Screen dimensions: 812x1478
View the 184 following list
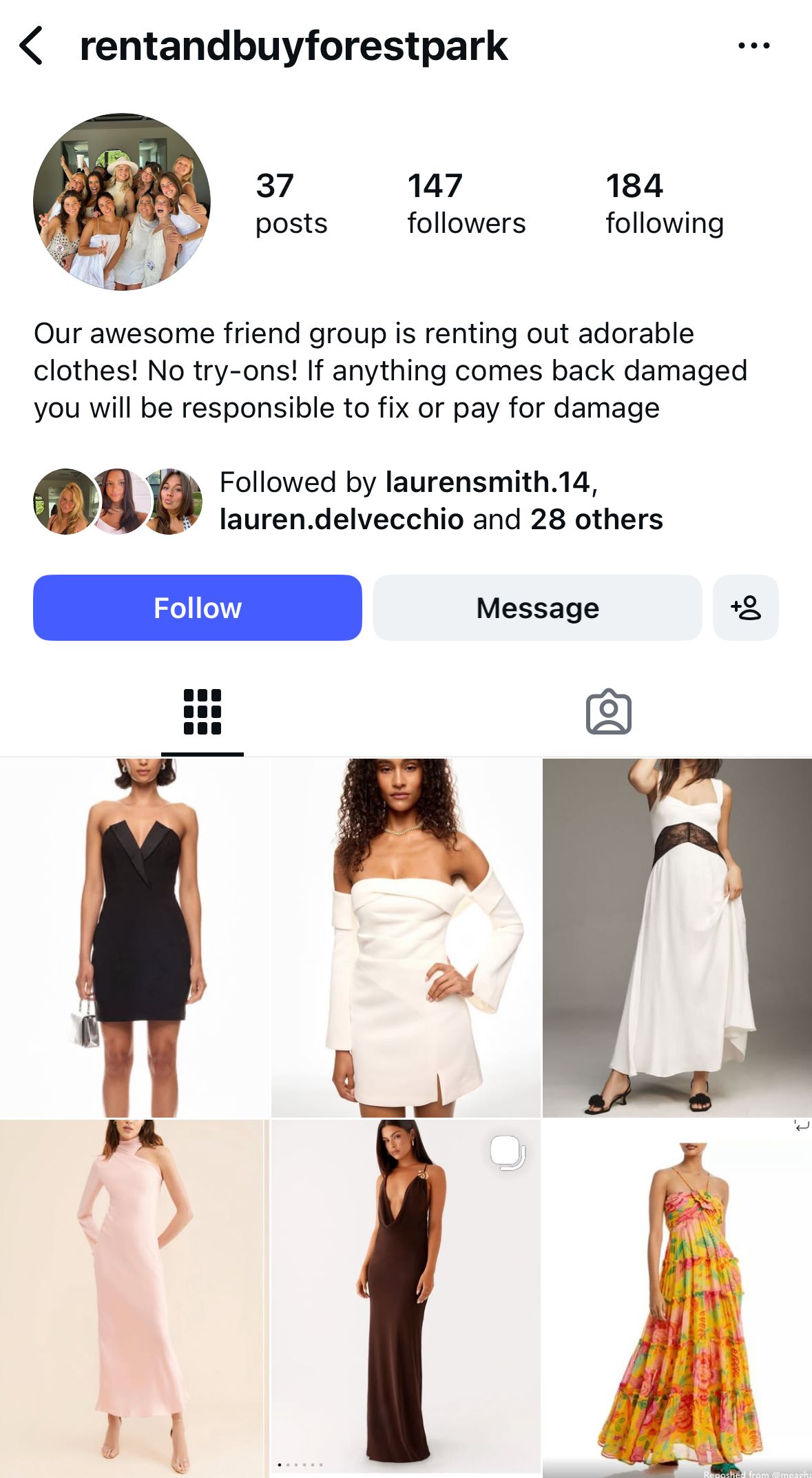664,203
